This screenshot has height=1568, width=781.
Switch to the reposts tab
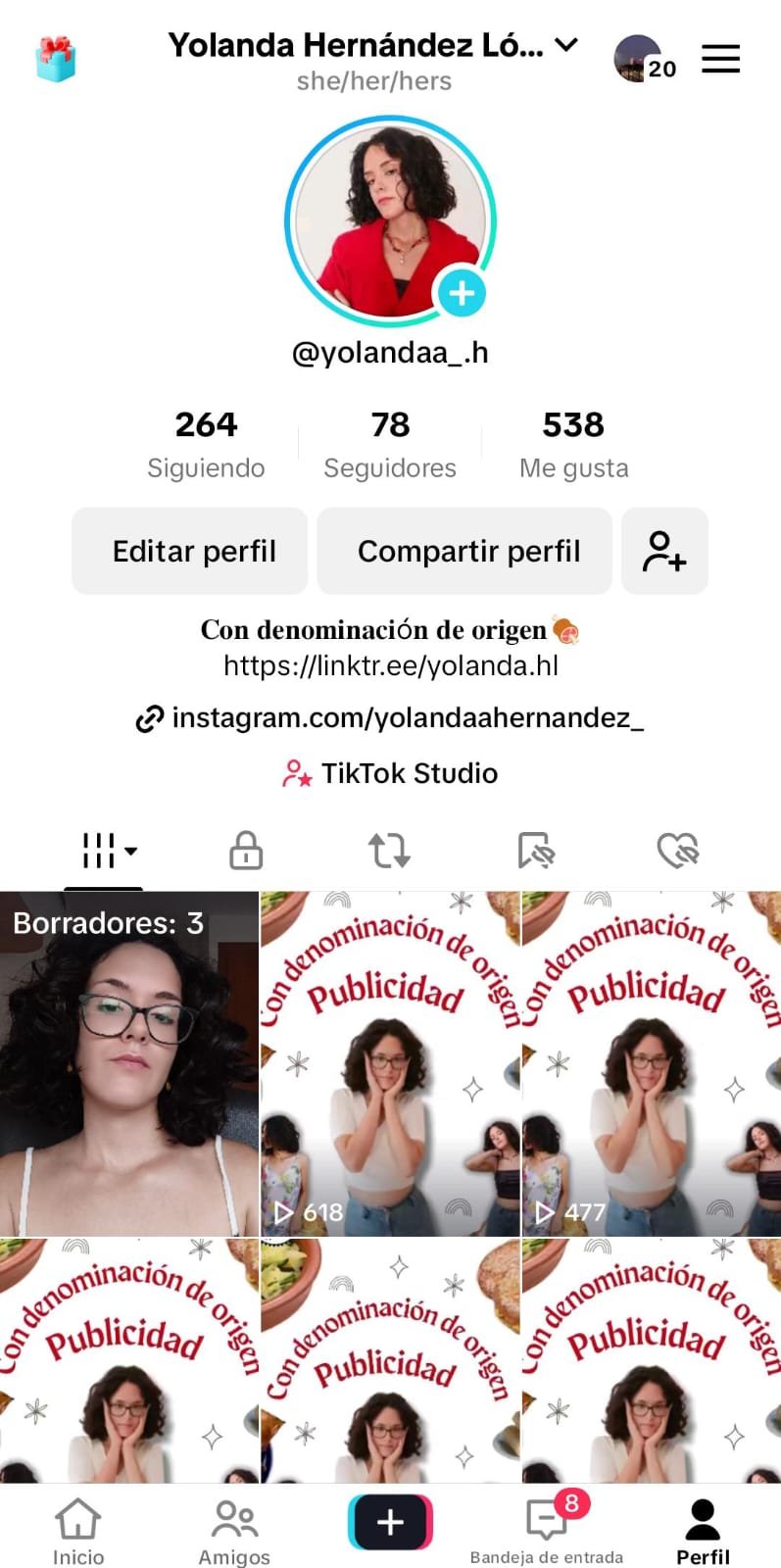point(389,850)
